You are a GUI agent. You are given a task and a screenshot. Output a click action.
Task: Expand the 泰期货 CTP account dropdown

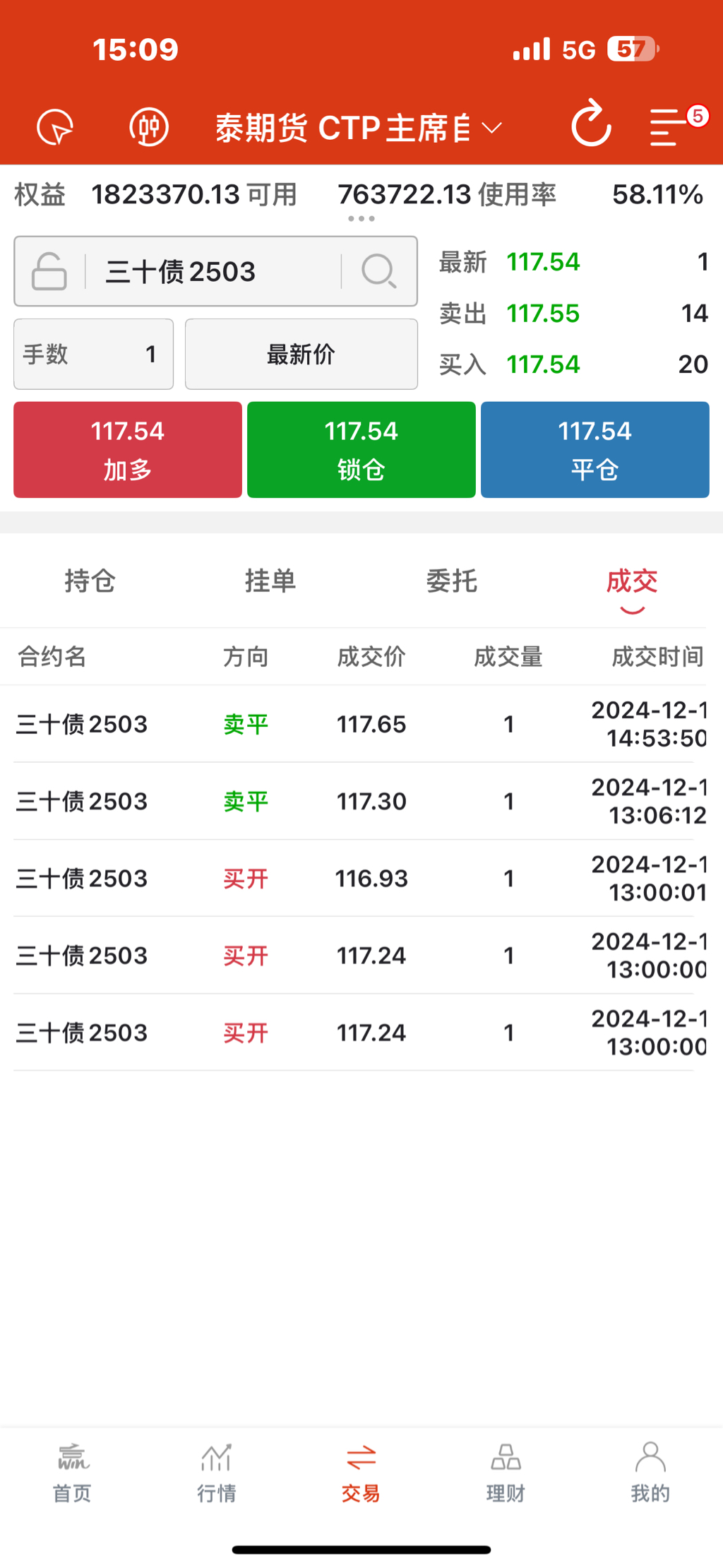click(x=359, y=128)
